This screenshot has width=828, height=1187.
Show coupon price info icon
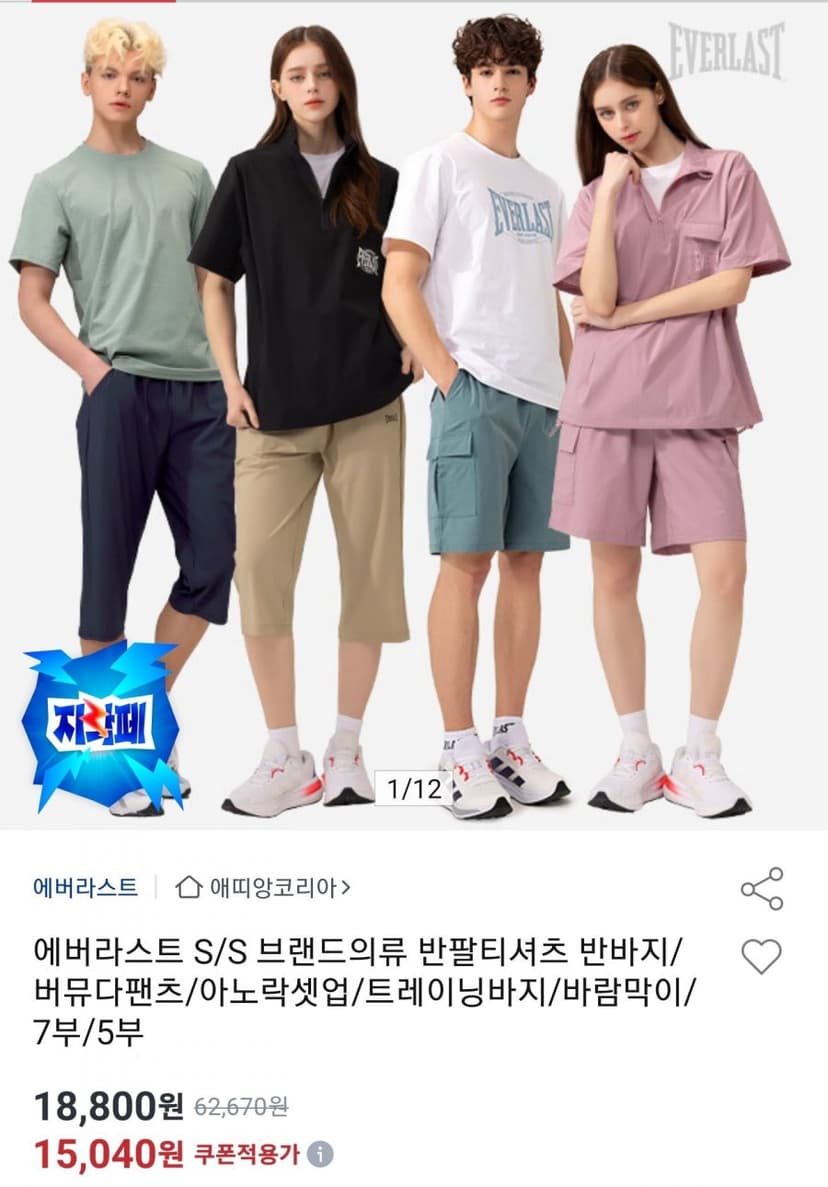tap(321, 1154)
